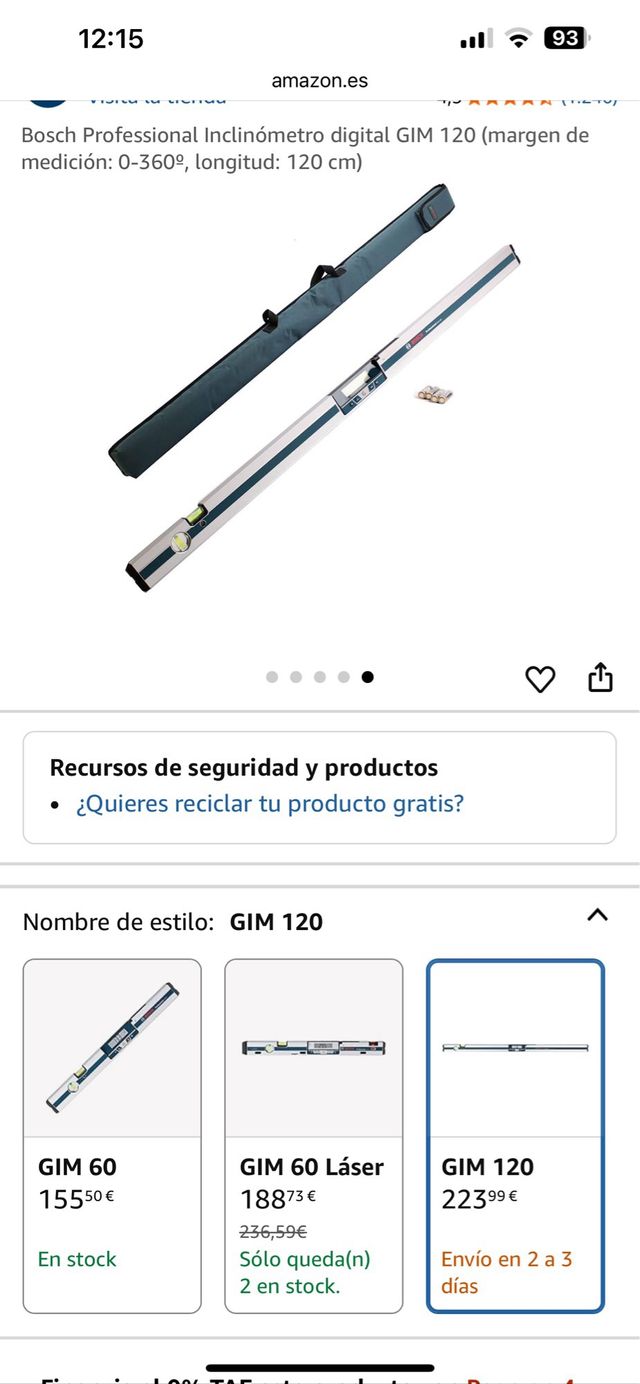Share this Bosch product
Screen dimensions: 640x1384
[x=599, y=678]
